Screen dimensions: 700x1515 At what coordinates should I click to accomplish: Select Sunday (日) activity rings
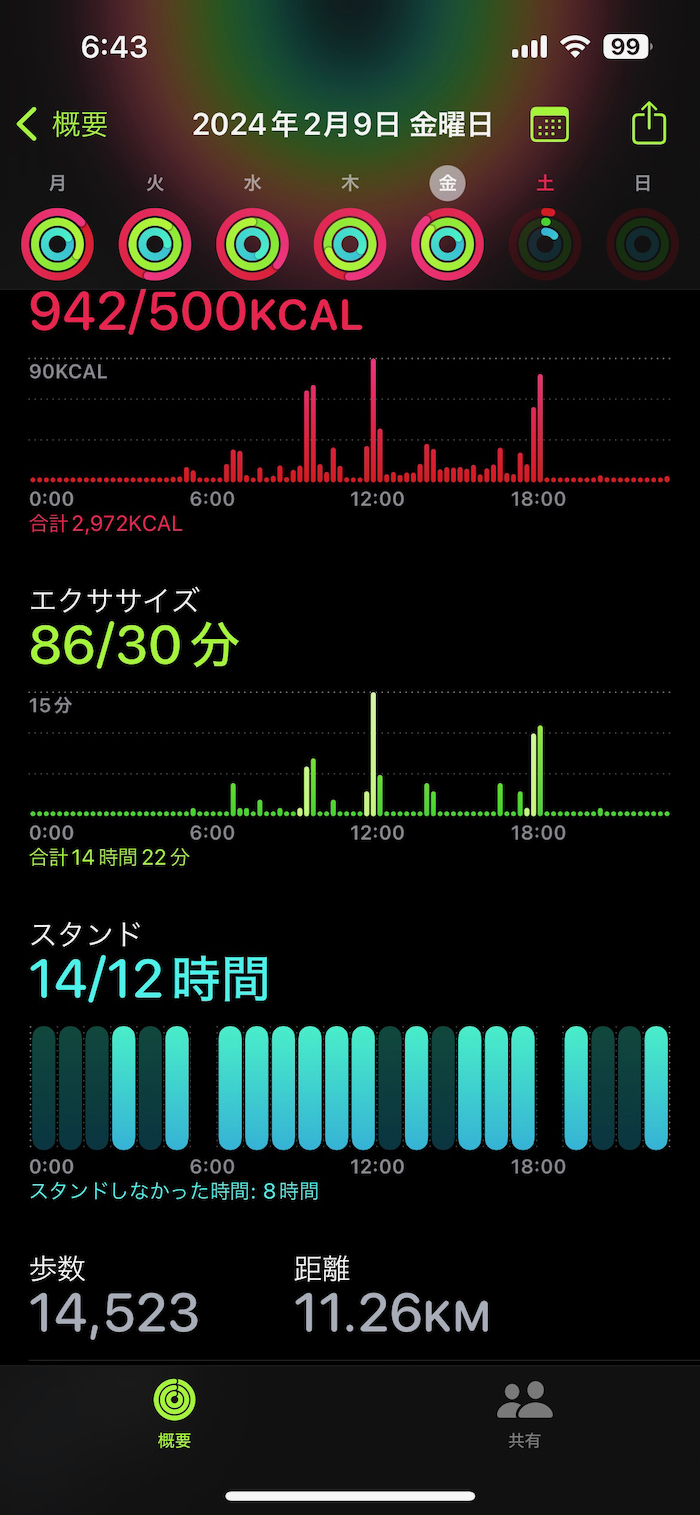tap(642, 243)
